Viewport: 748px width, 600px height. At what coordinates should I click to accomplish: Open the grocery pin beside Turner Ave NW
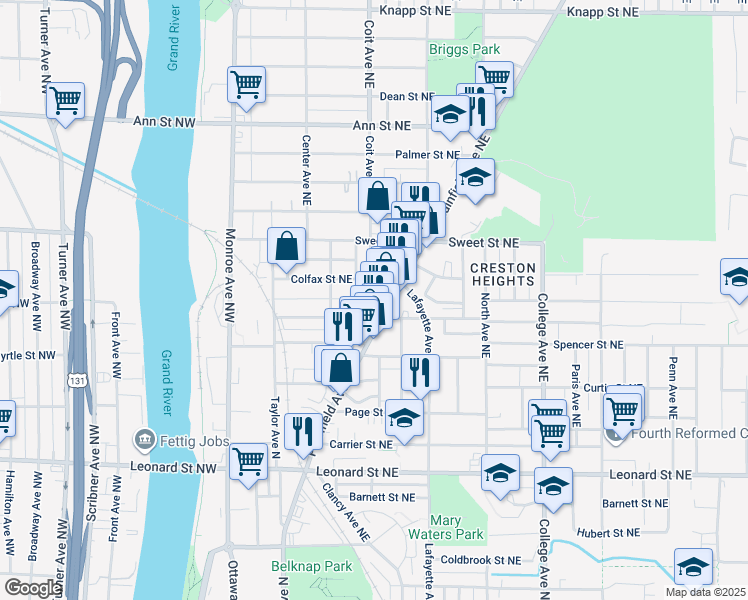(x=65, y=100)
